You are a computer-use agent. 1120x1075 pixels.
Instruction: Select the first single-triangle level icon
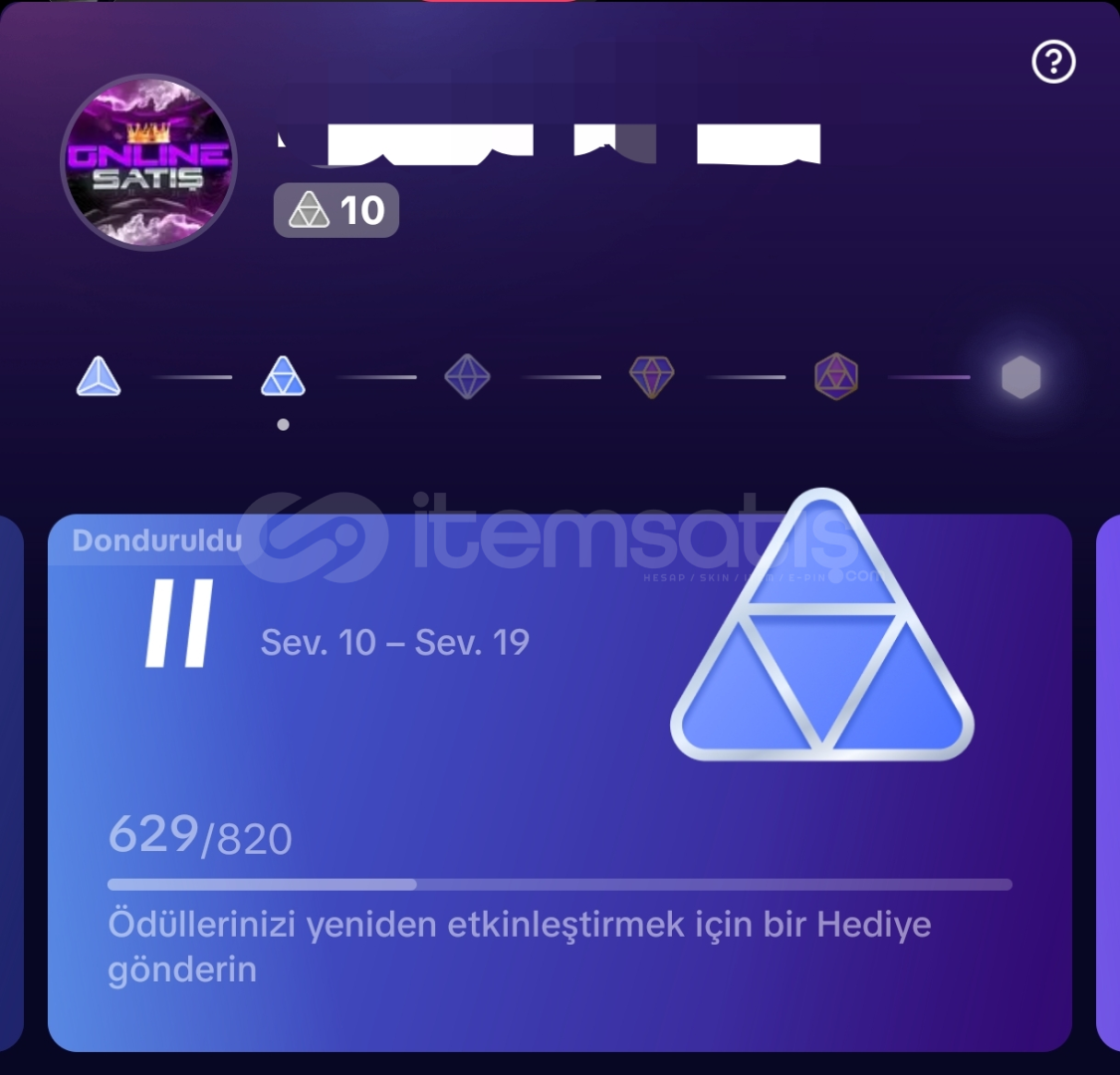click(99, 377)
